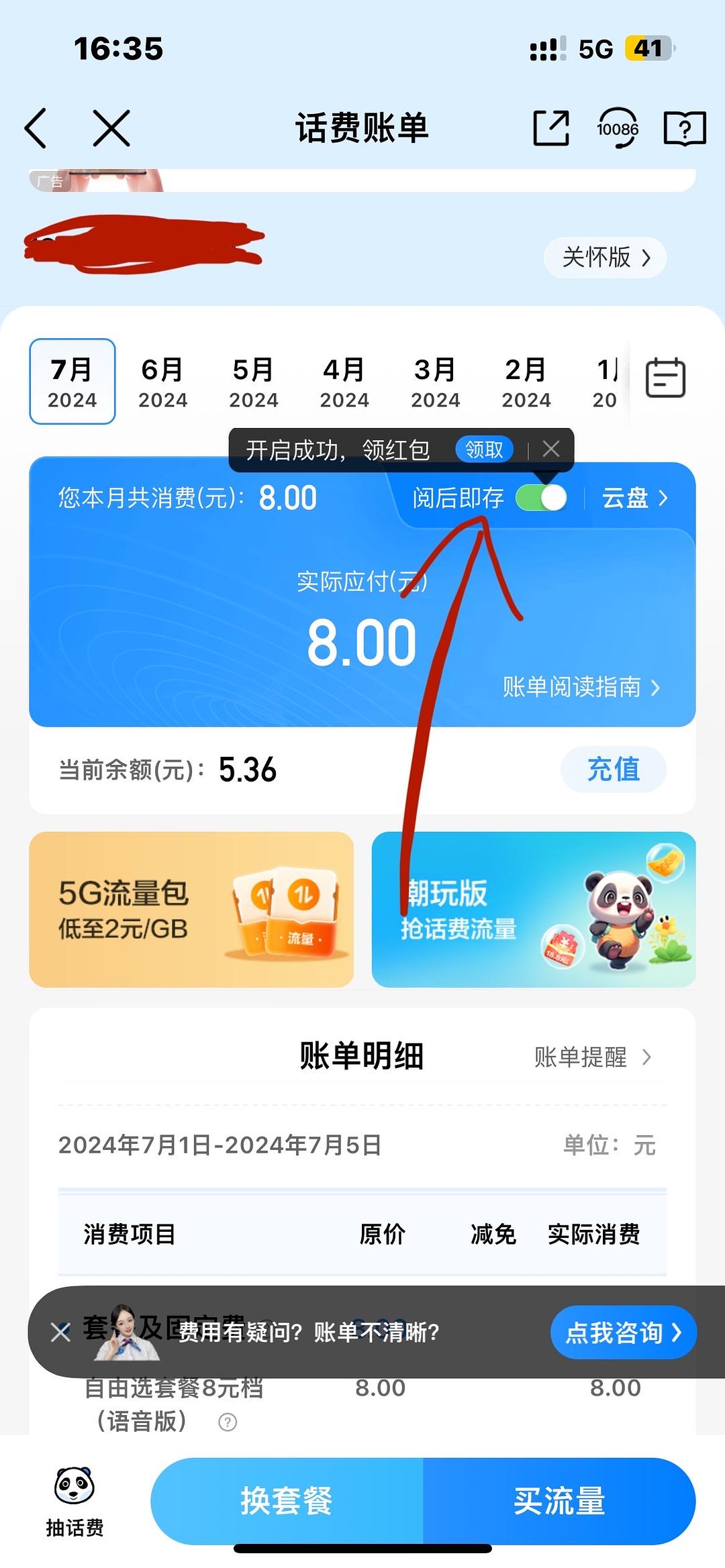Viewport: 725px width, 1568px height.
Task: Open the 5G流量包 promo card
Action: coord(191,910)
